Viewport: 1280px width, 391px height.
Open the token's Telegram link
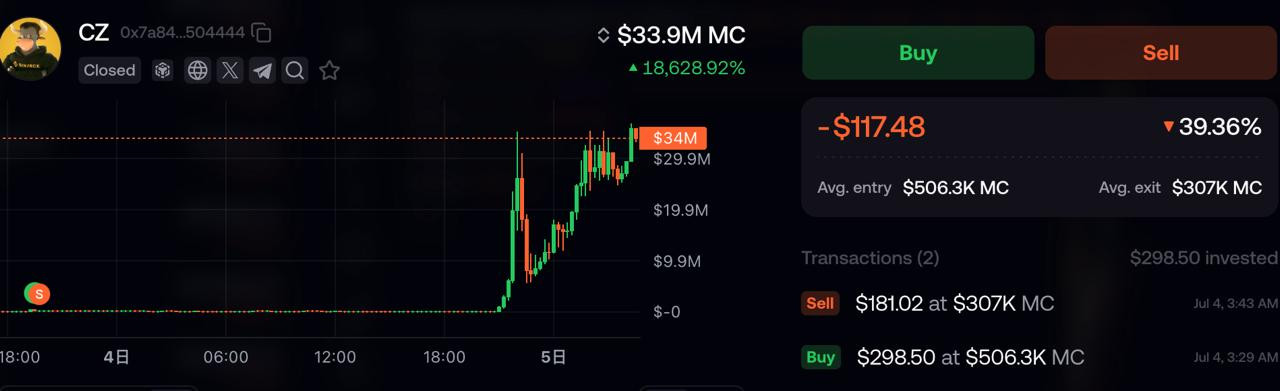[262, 70]
